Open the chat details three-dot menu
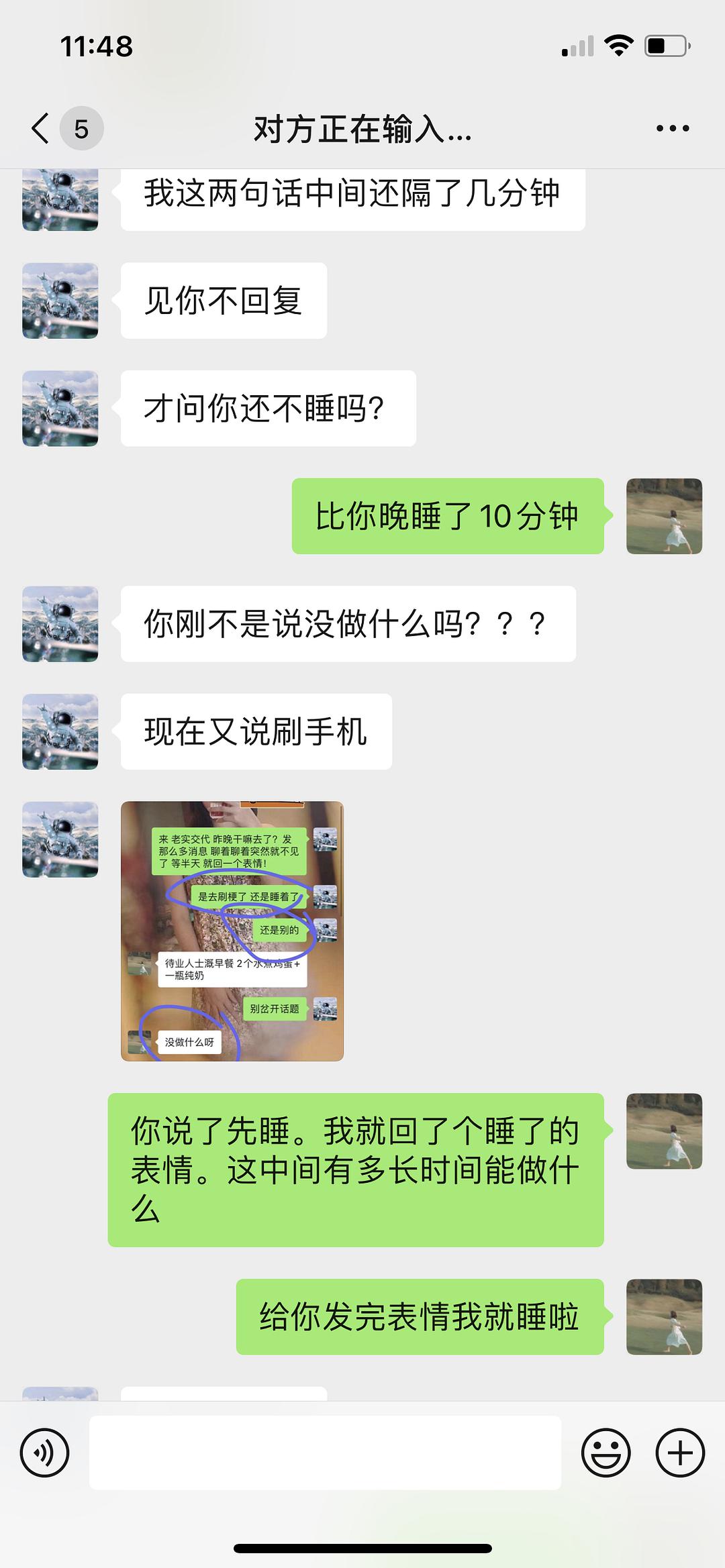The width and height of the screenshot is (725, 1568). pos(673,128)
